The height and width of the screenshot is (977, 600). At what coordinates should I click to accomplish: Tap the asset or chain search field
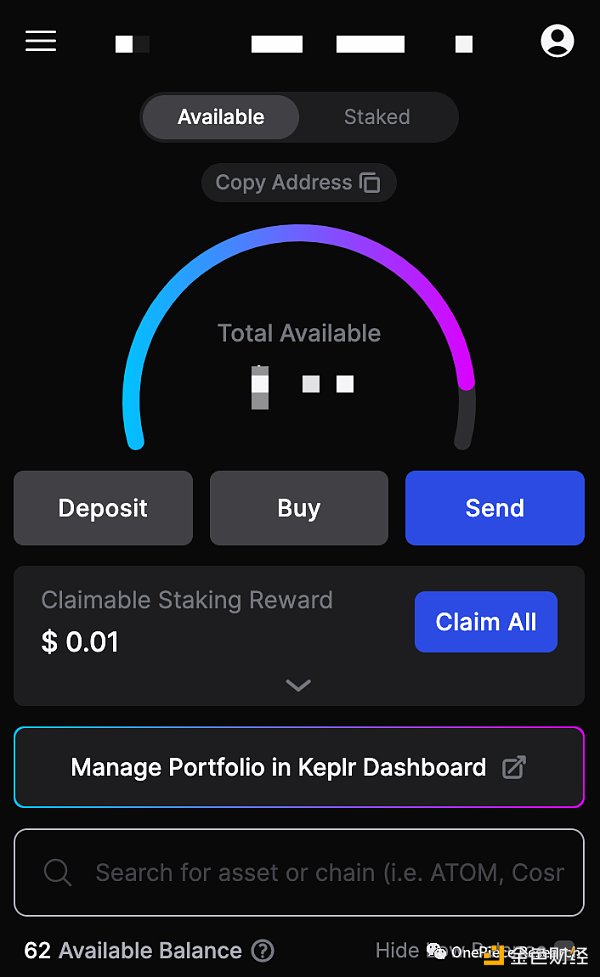pos(299,872)
